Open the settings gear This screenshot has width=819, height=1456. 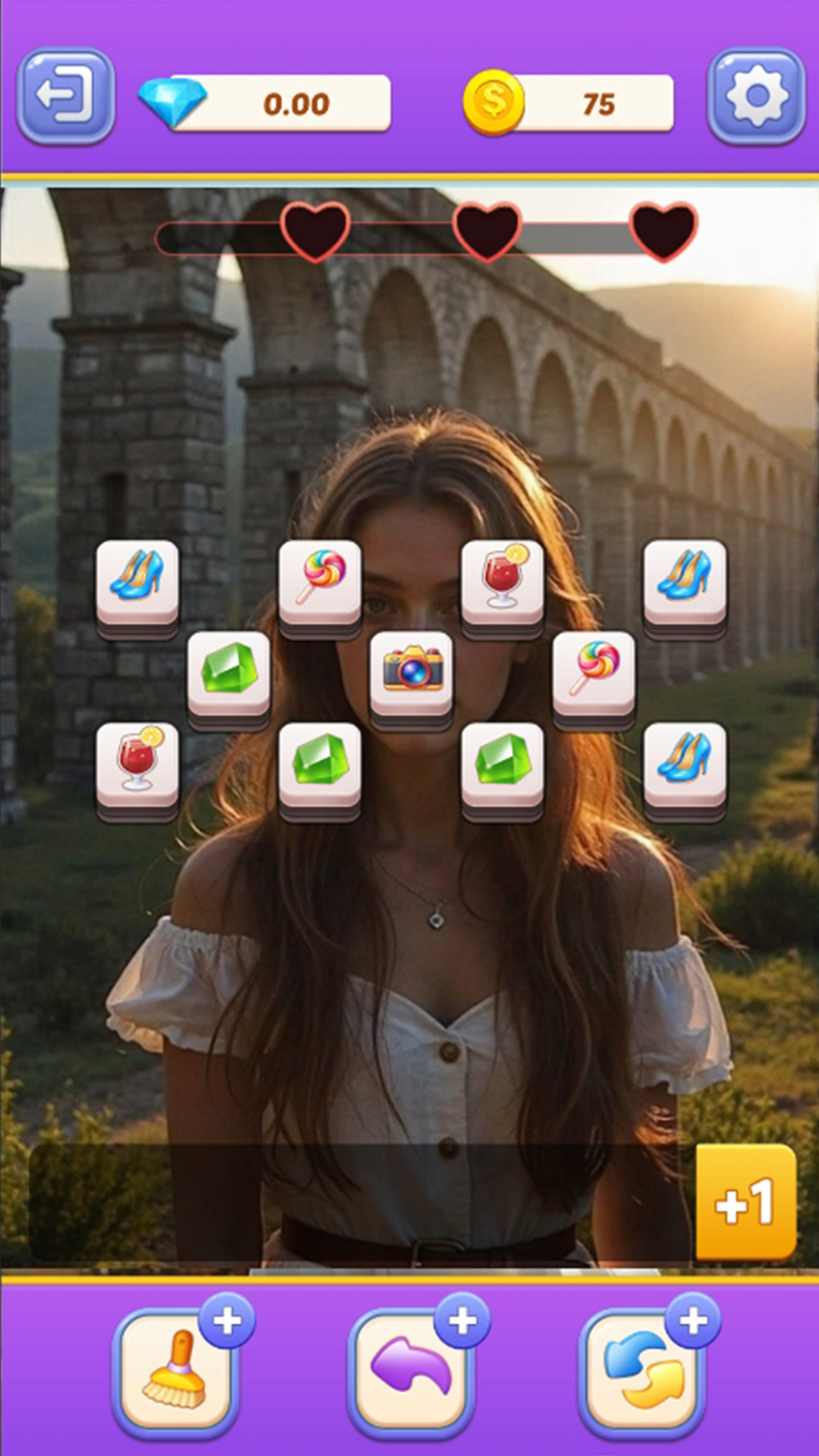click(755, 96)
